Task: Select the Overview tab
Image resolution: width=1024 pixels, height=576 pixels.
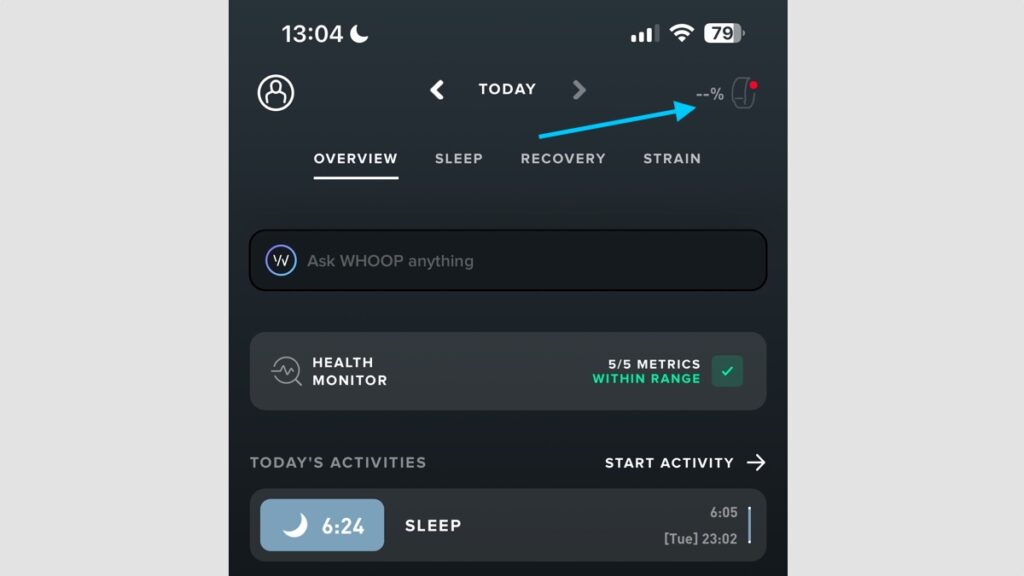Action: pos(355,158)
